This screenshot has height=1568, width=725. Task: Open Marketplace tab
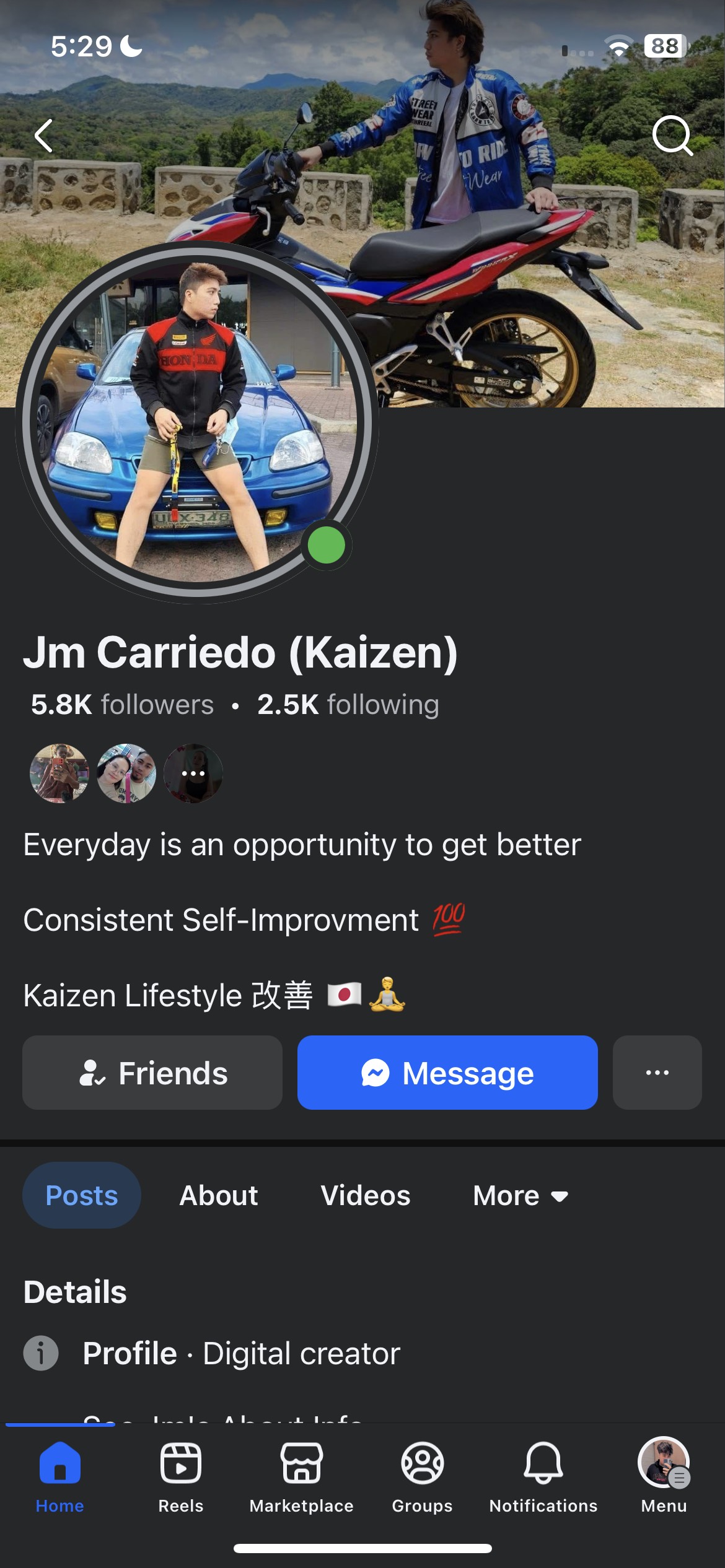pos(301,1477)
